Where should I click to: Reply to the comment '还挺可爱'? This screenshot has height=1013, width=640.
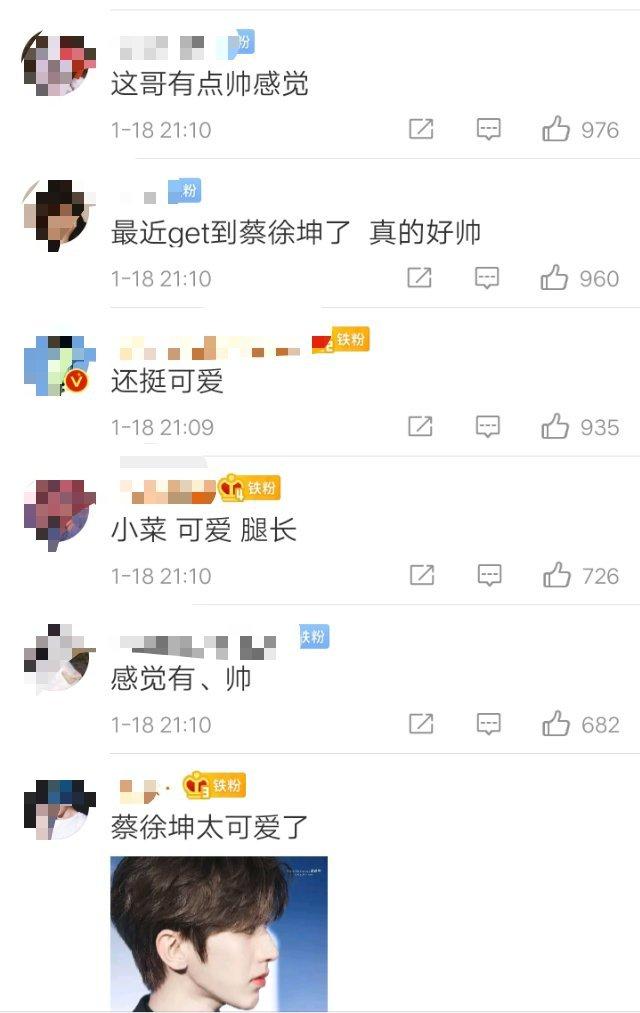point(487,427)
